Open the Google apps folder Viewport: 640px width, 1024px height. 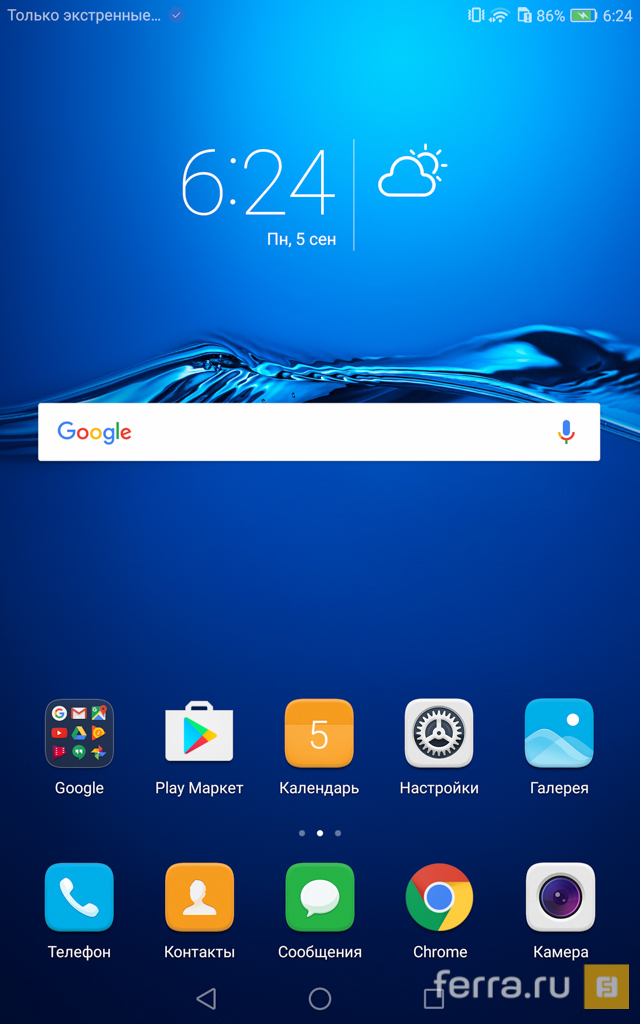(x=79, y=733)
